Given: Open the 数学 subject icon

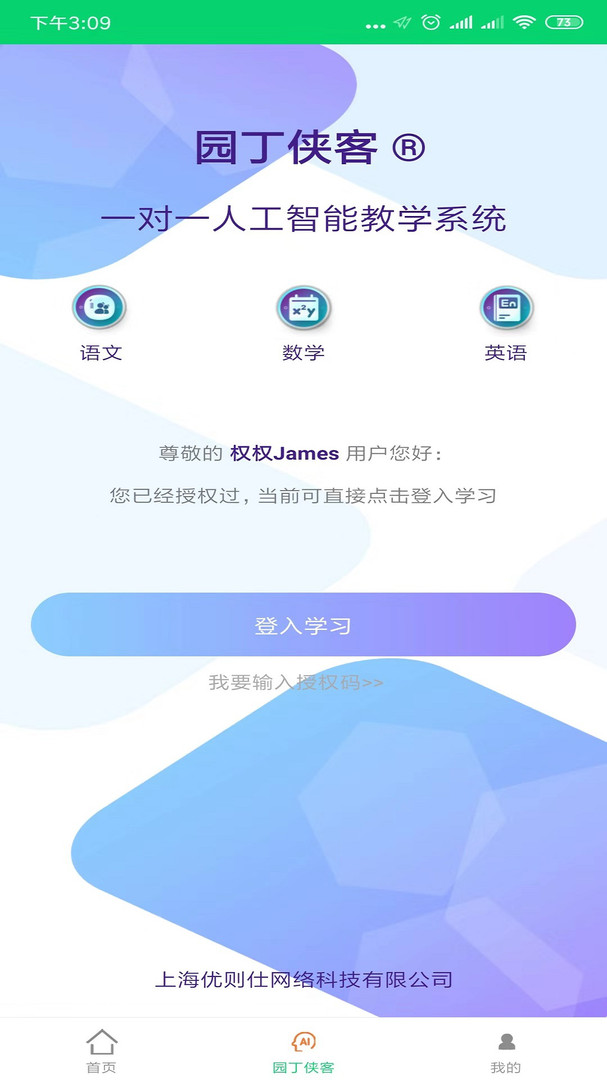Looking at the screenshot, I should (x=303, y=309).
